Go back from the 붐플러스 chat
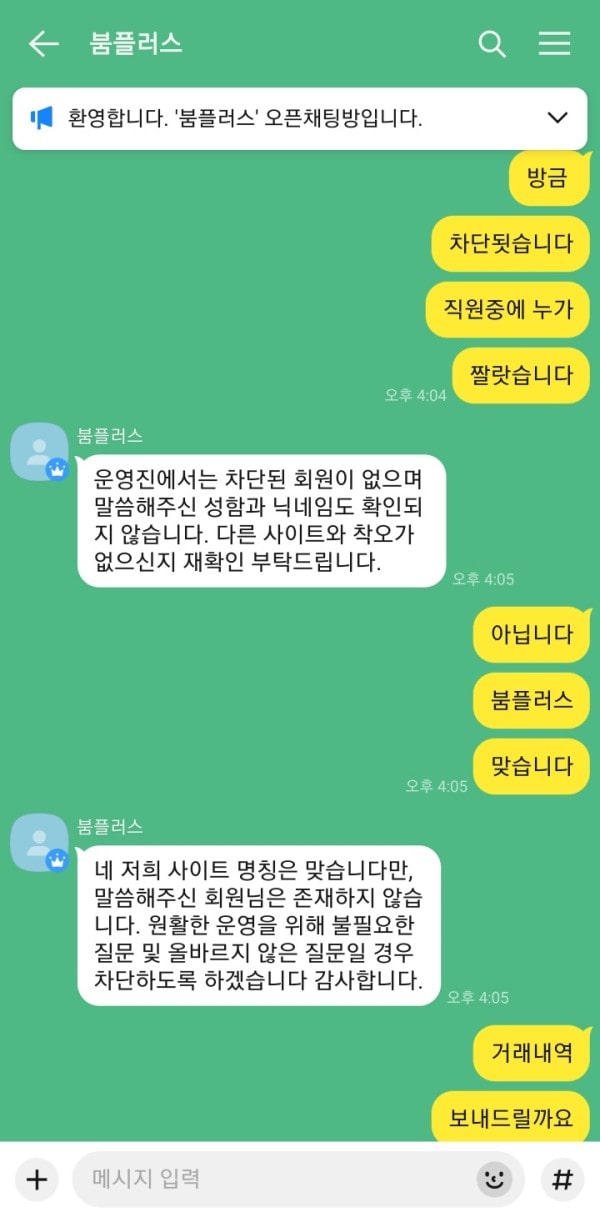Screen dimensions: 600x1217 pyautogui.click(x=43, y=44)
